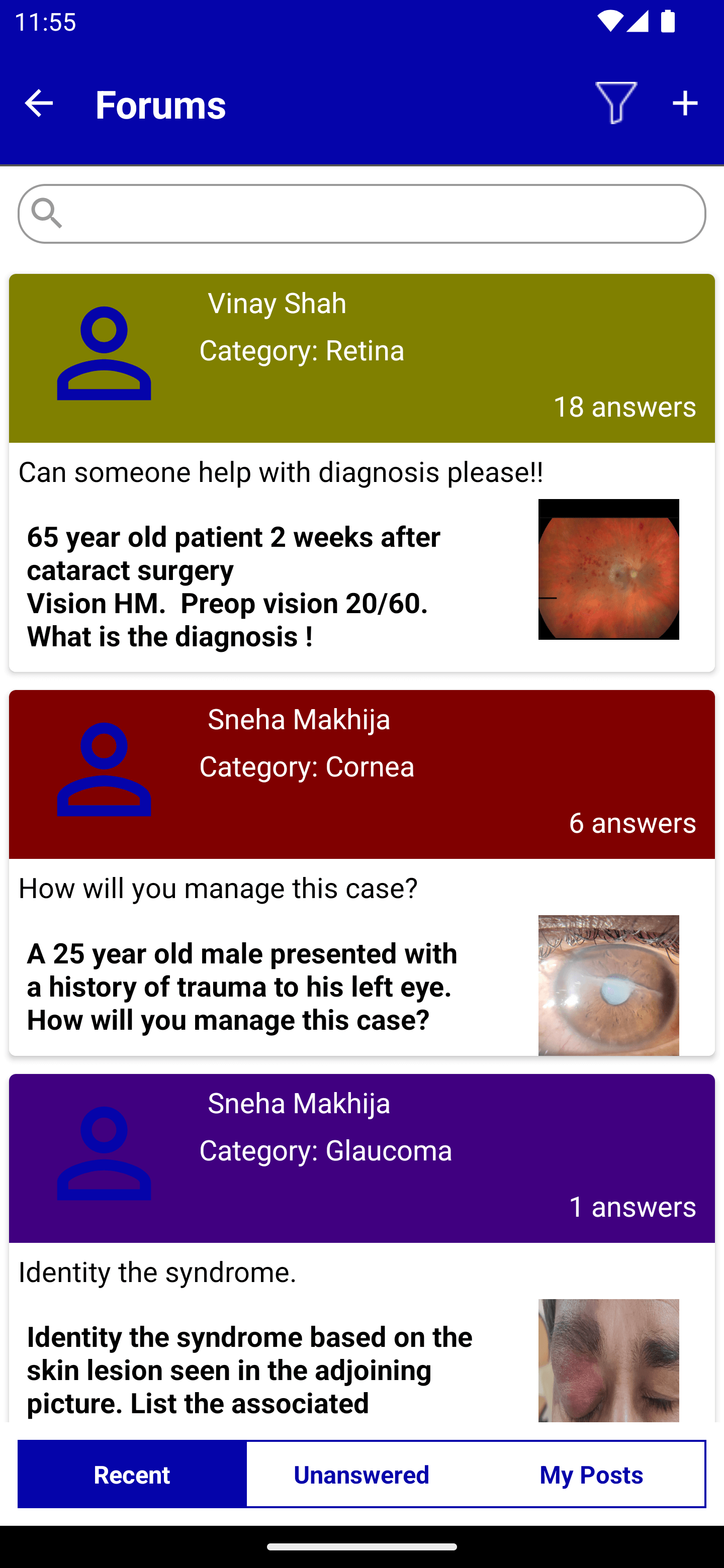724x1568 pixels.
Task: Switch to the Unanswered tab
Action: click(x=360, y=1475)
